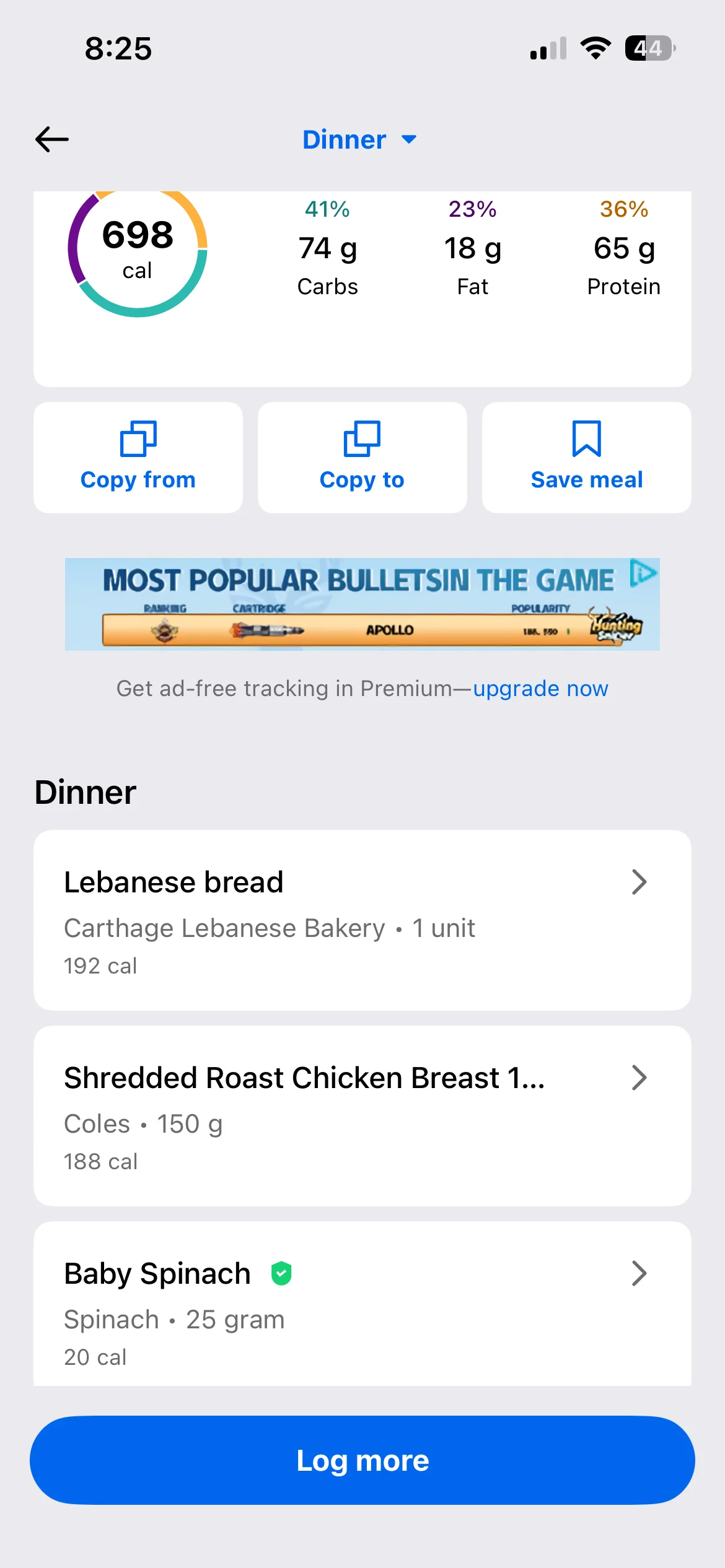The width and height of the screenshot is (725, 1568).
Task: Open the Baby Spinach entry
Action: click(x=362, y=1307)
